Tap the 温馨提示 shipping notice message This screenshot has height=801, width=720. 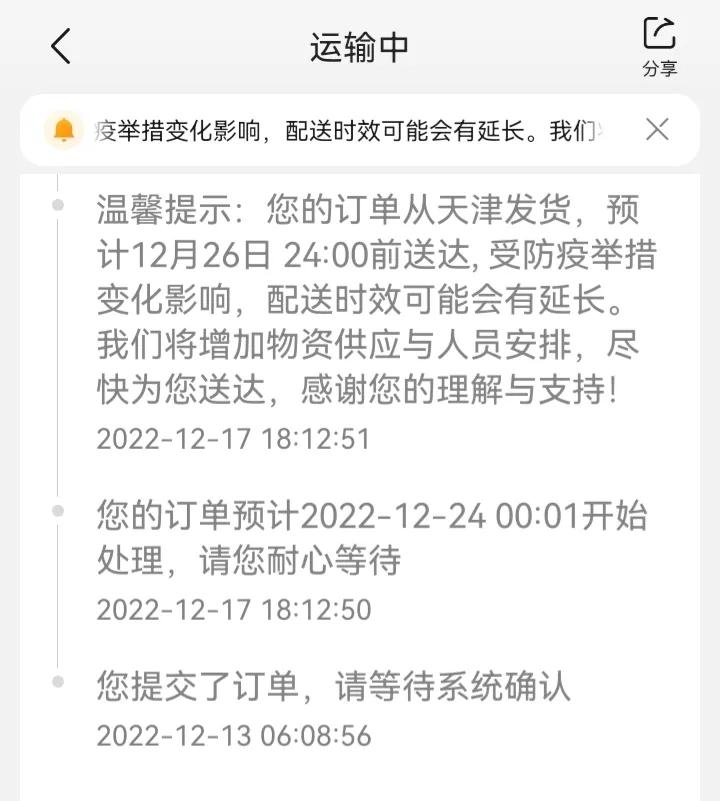click(370, 300)
